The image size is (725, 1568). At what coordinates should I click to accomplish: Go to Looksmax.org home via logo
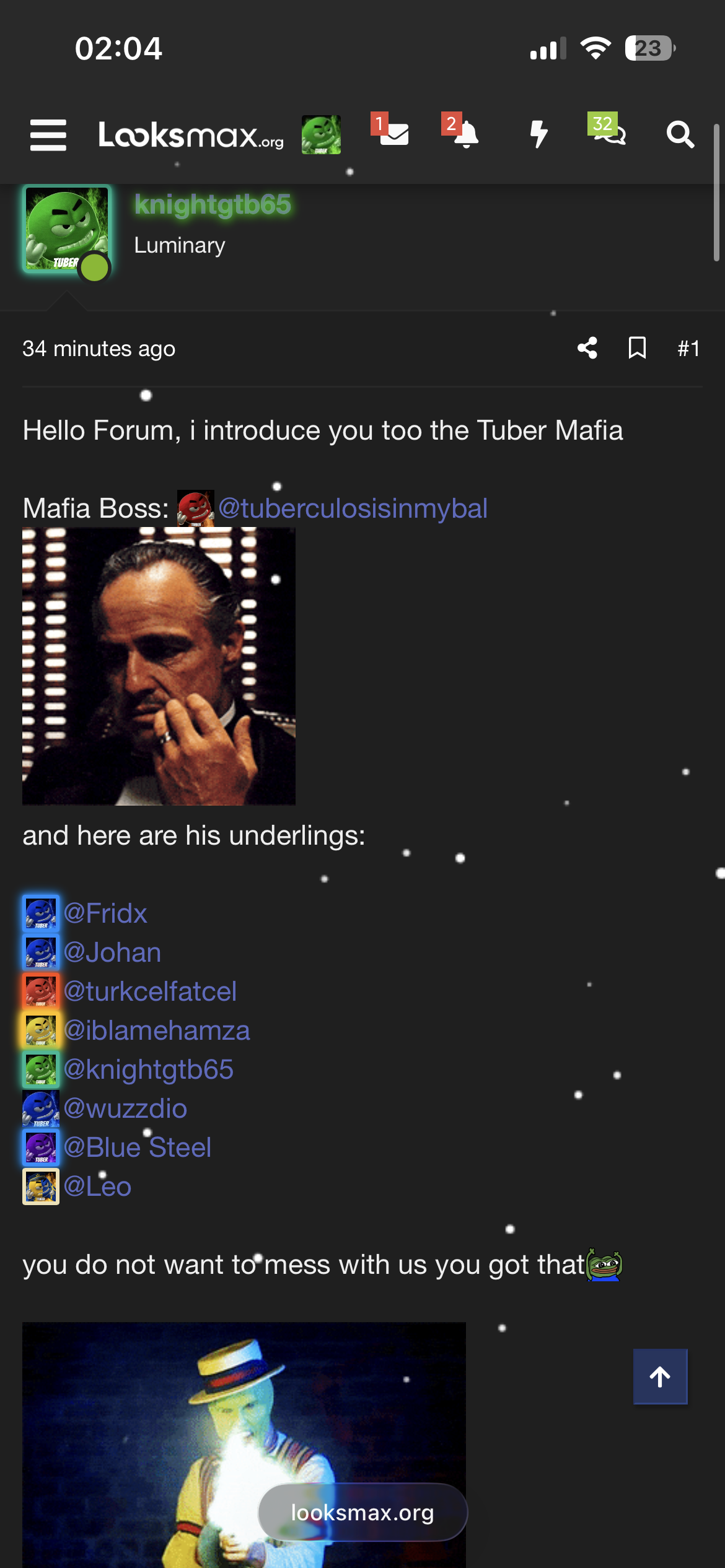pyautogui.click(x=191, y=135)
